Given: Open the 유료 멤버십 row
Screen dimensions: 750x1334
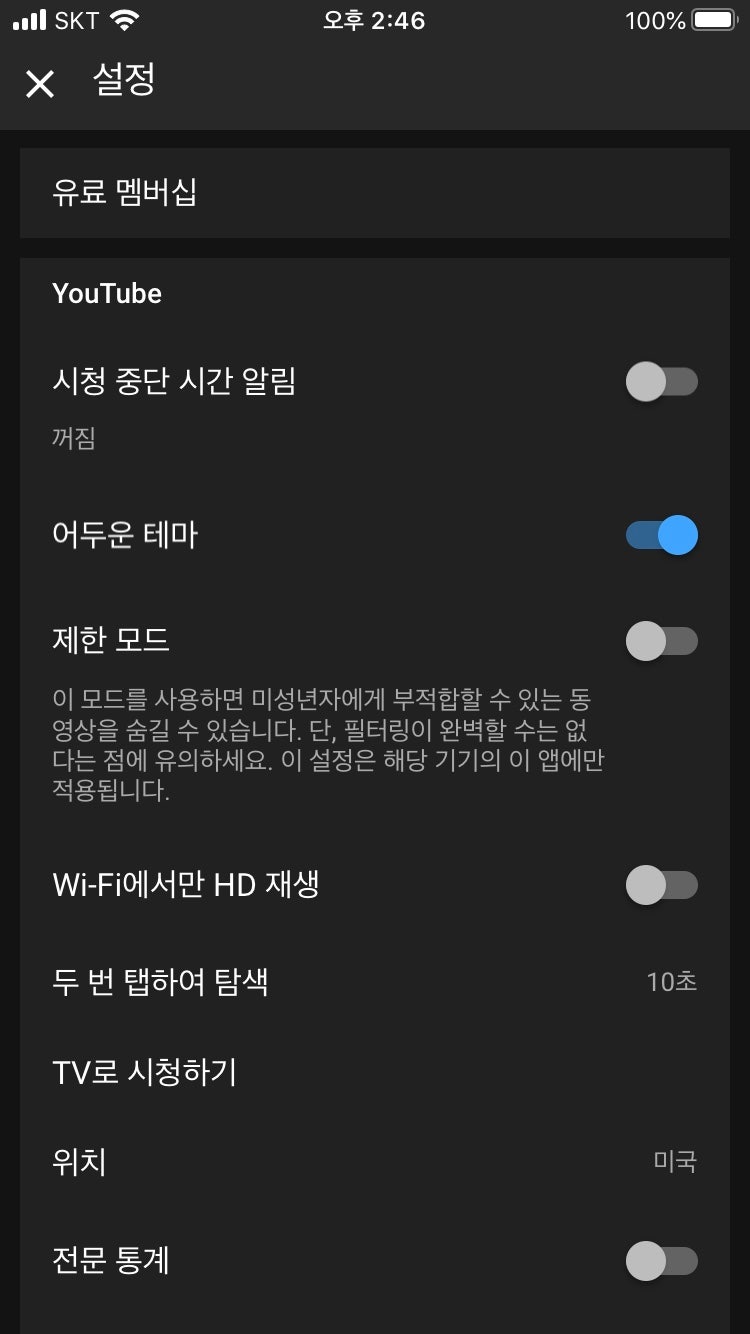Looking at the screenshot, I should click(374, 192).
